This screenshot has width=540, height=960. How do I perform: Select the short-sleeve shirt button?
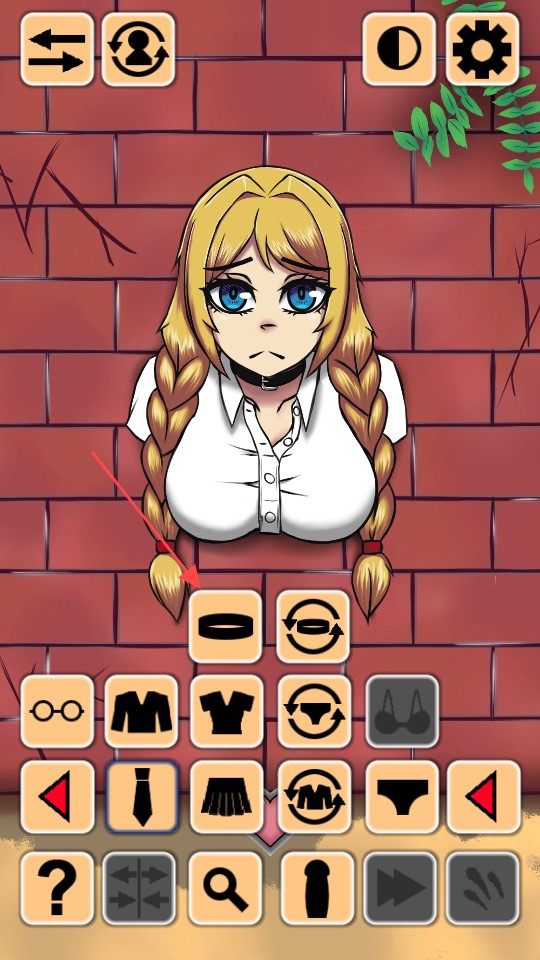[227, 711]
